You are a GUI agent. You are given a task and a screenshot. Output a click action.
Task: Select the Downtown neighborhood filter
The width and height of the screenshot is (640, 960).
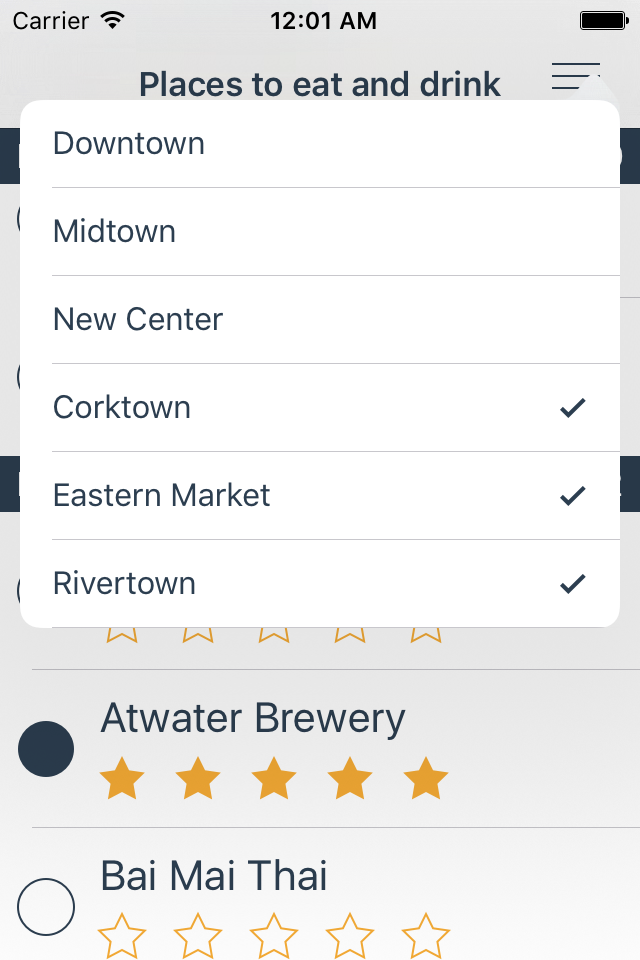[x=320, y=144]
